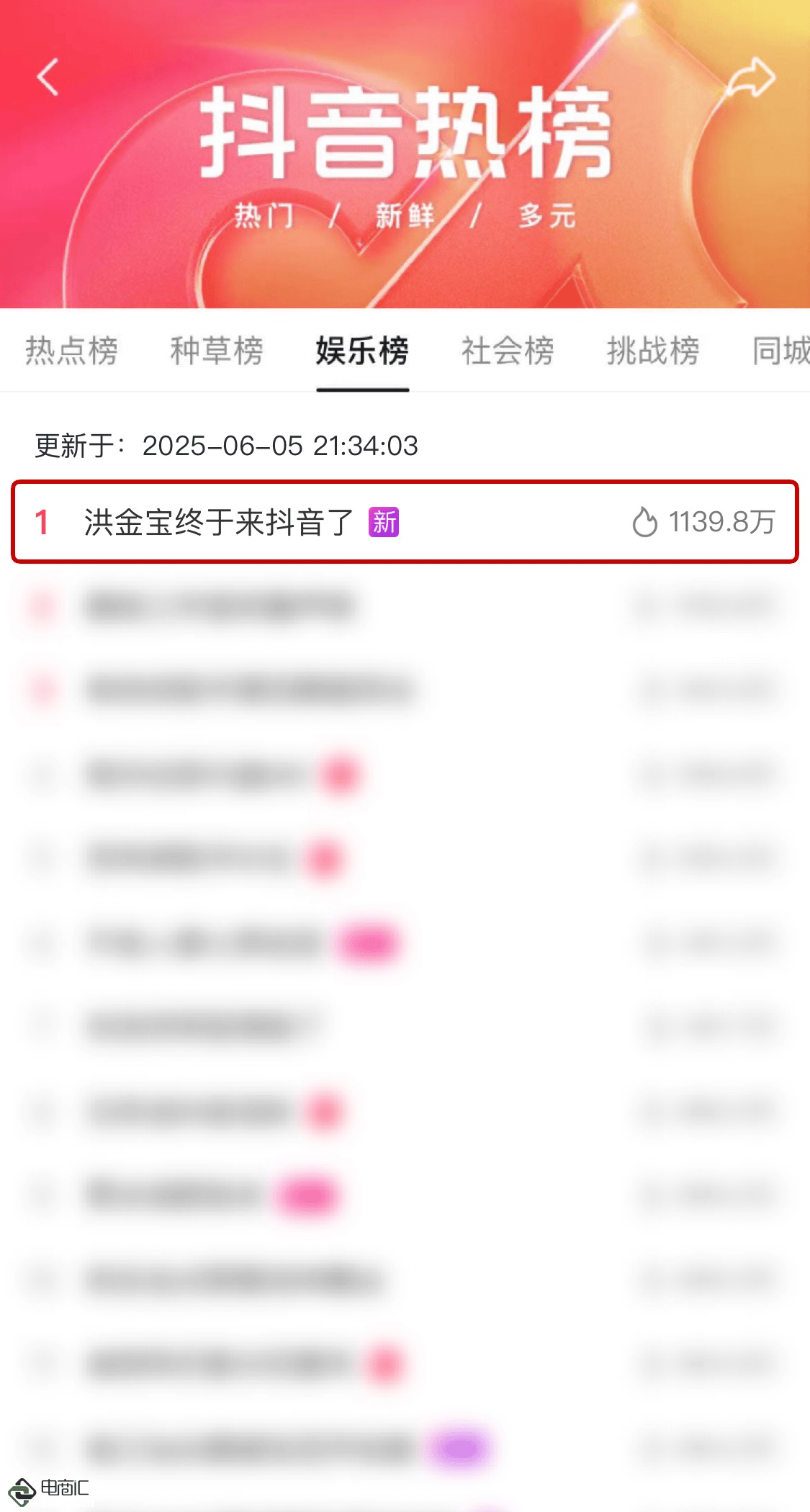
Task: Open the 同城 tab
Action: (x=780, y=351)
